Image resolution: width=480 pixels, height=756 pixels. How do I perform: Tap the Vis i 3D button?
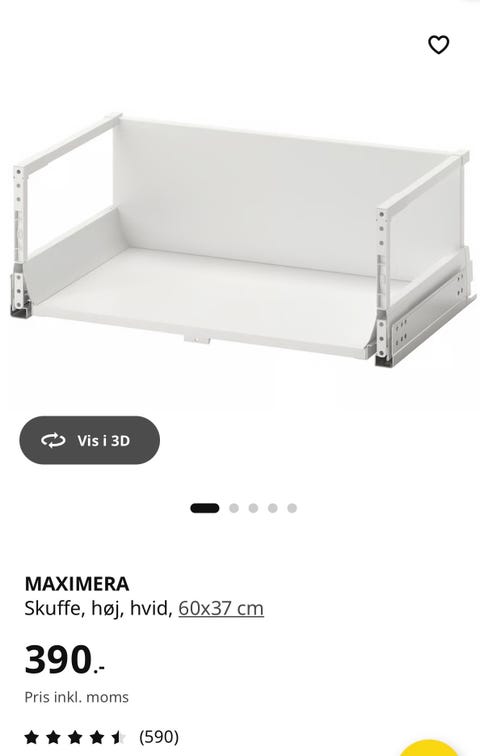tap(90, 440)
